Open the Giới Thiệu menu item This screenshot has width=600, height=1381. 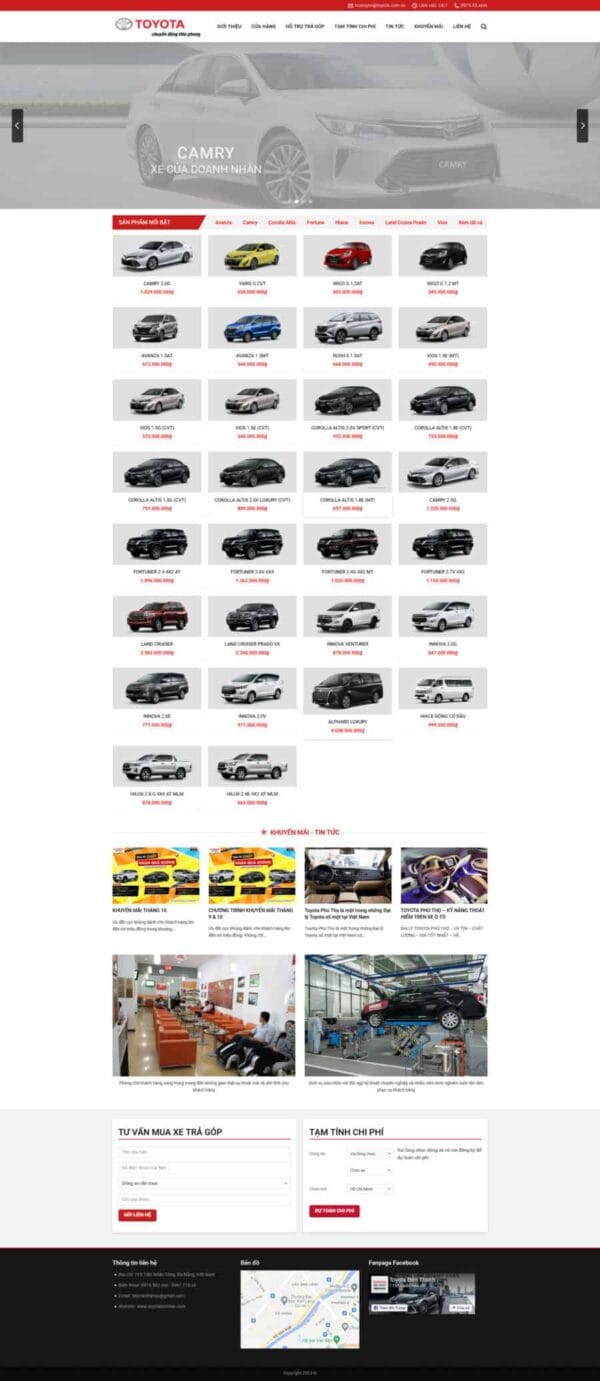pos(229,27)
